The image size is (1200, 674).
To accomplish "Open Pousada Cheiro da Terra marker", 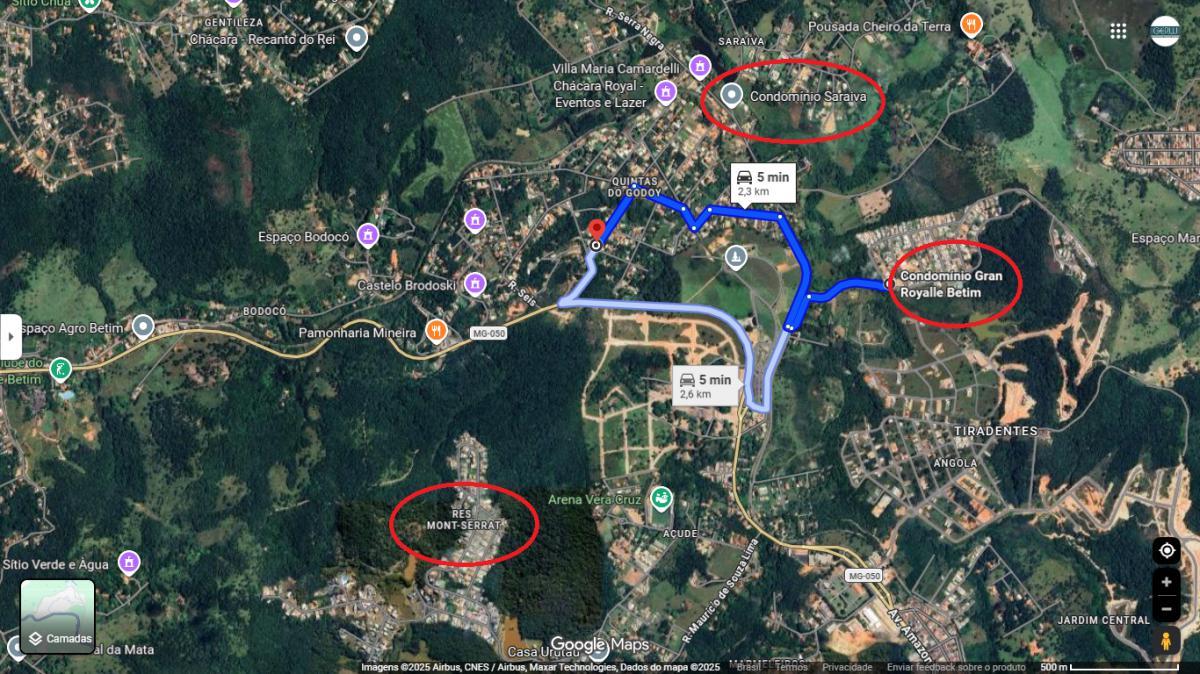I will [x=970, y=24].
